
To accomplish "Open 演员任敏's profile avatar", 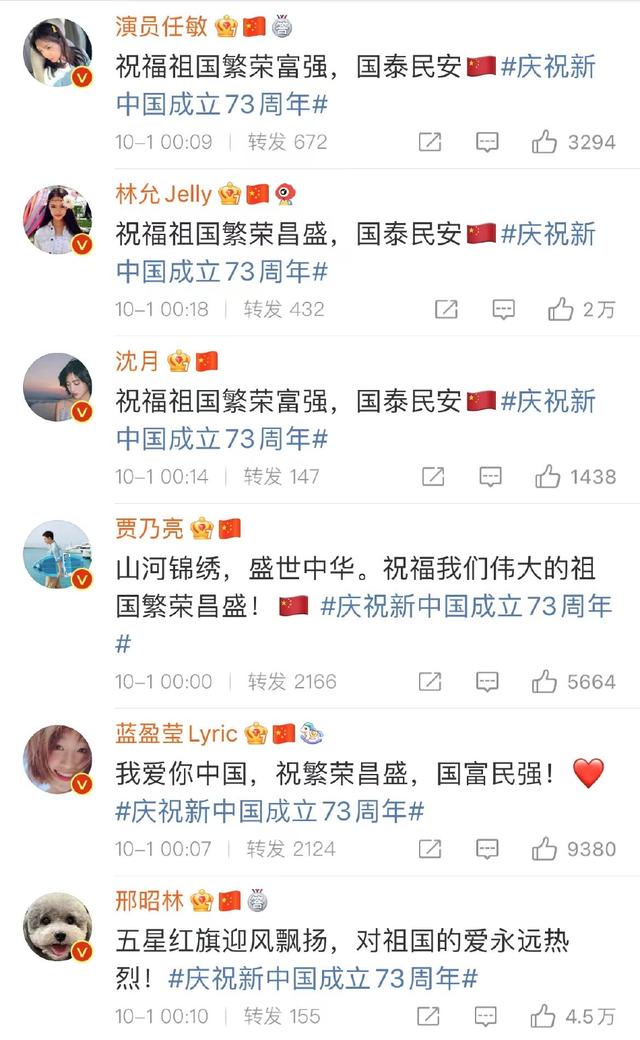I will [58, 52].
